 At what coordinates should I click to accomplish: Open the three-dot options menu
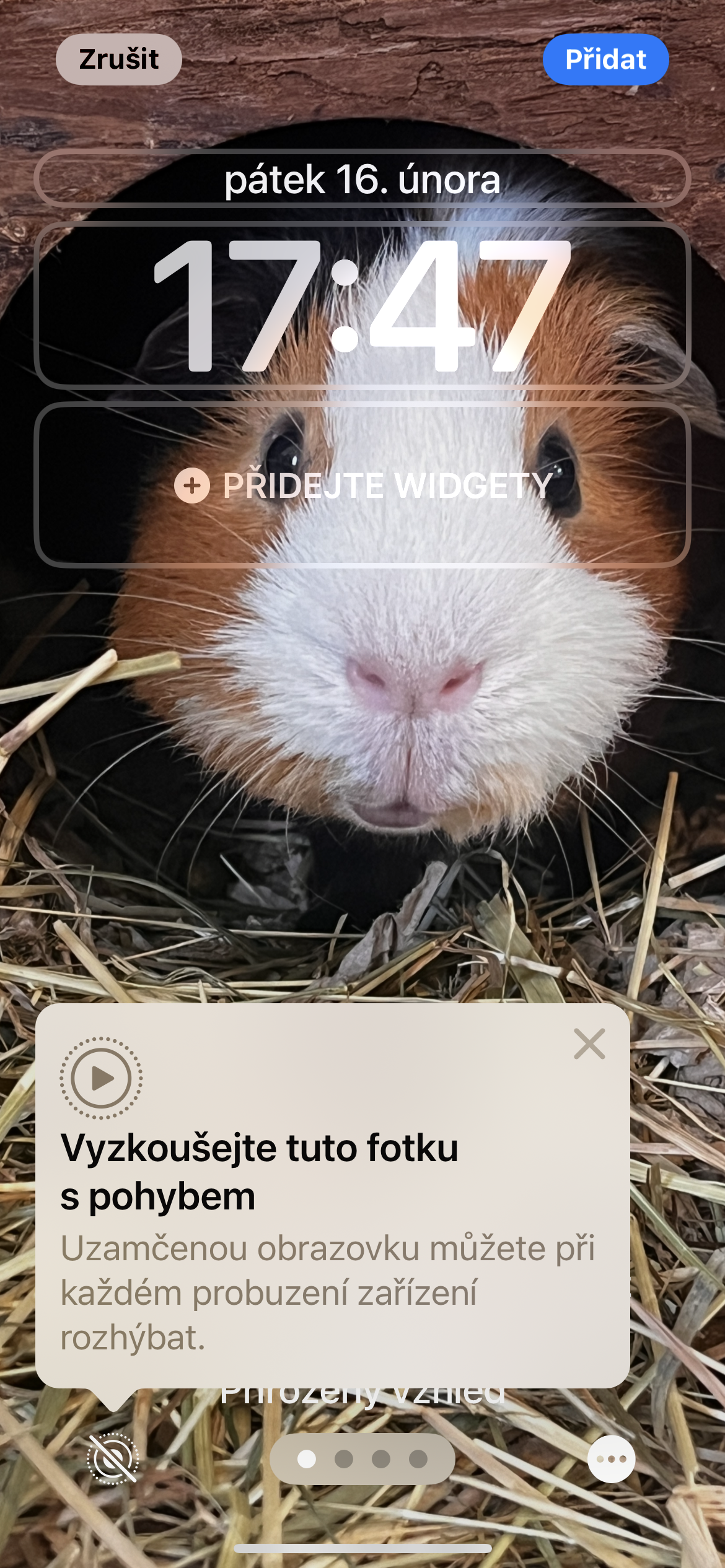pos(611,1459)
